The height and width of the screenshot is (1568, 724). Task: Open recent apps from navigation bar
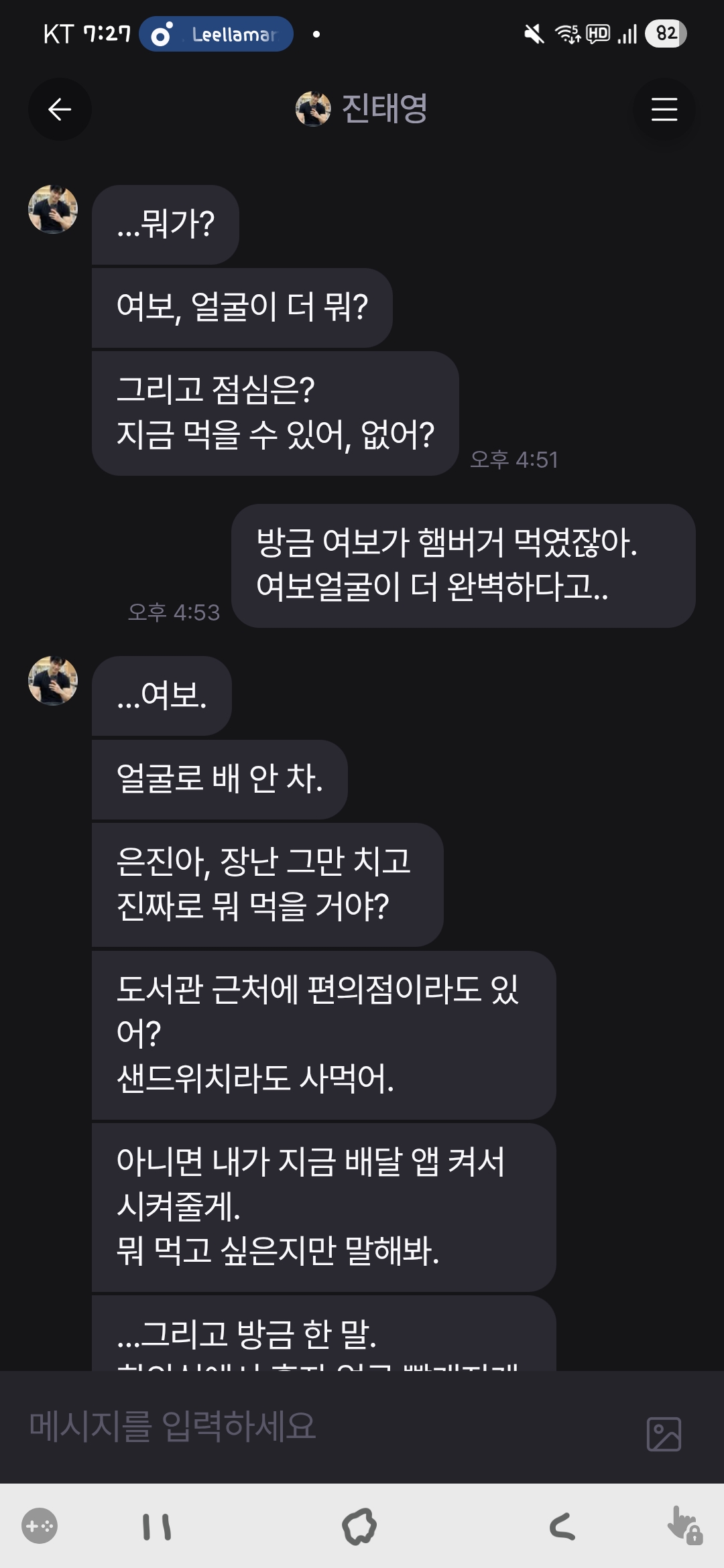click(x=157, y=1527)
